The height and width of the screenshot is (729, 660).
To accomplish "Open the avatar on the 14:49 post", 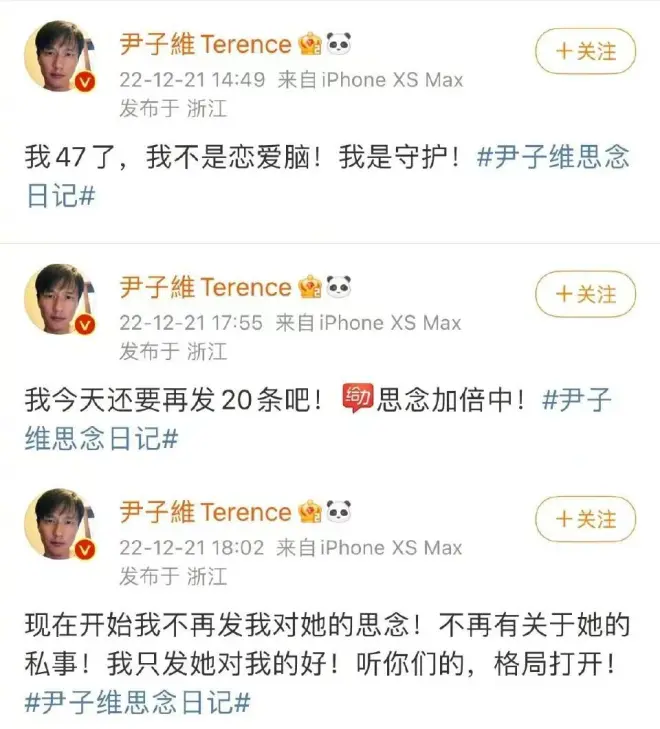I will click(x=55, y=56).
